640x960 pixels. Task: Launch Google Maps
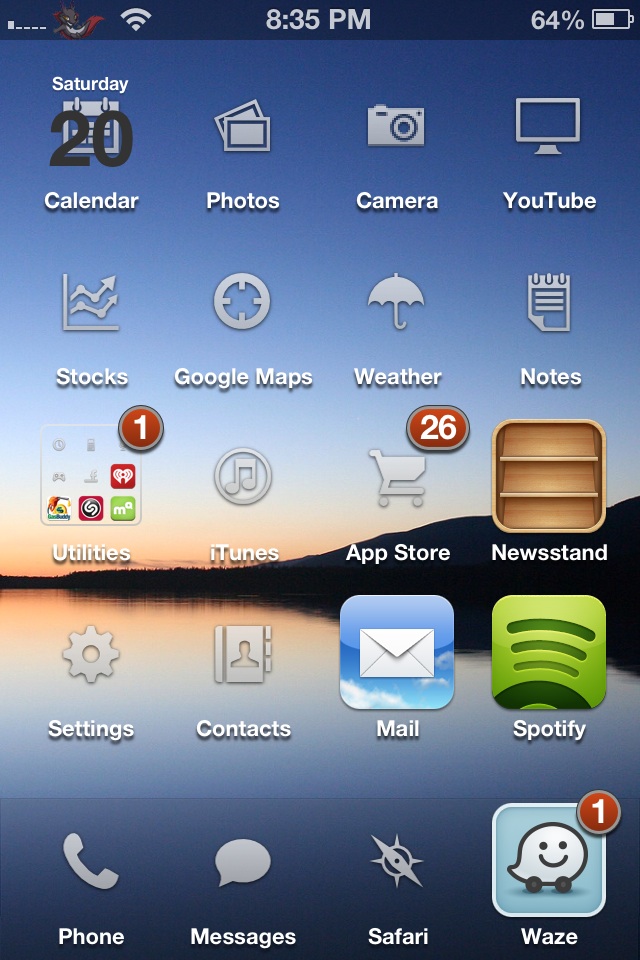coord(243,303)
